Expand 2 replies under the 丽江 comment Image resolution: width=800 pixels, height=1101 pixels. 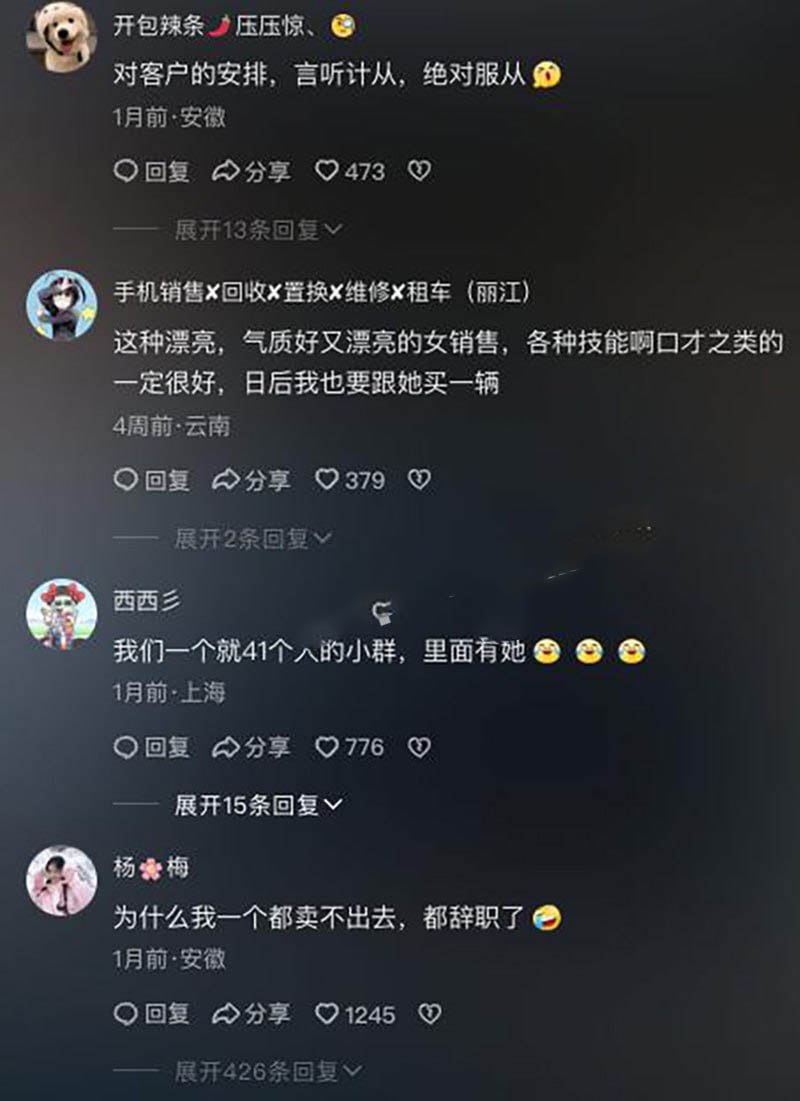[x=252, y=539]
